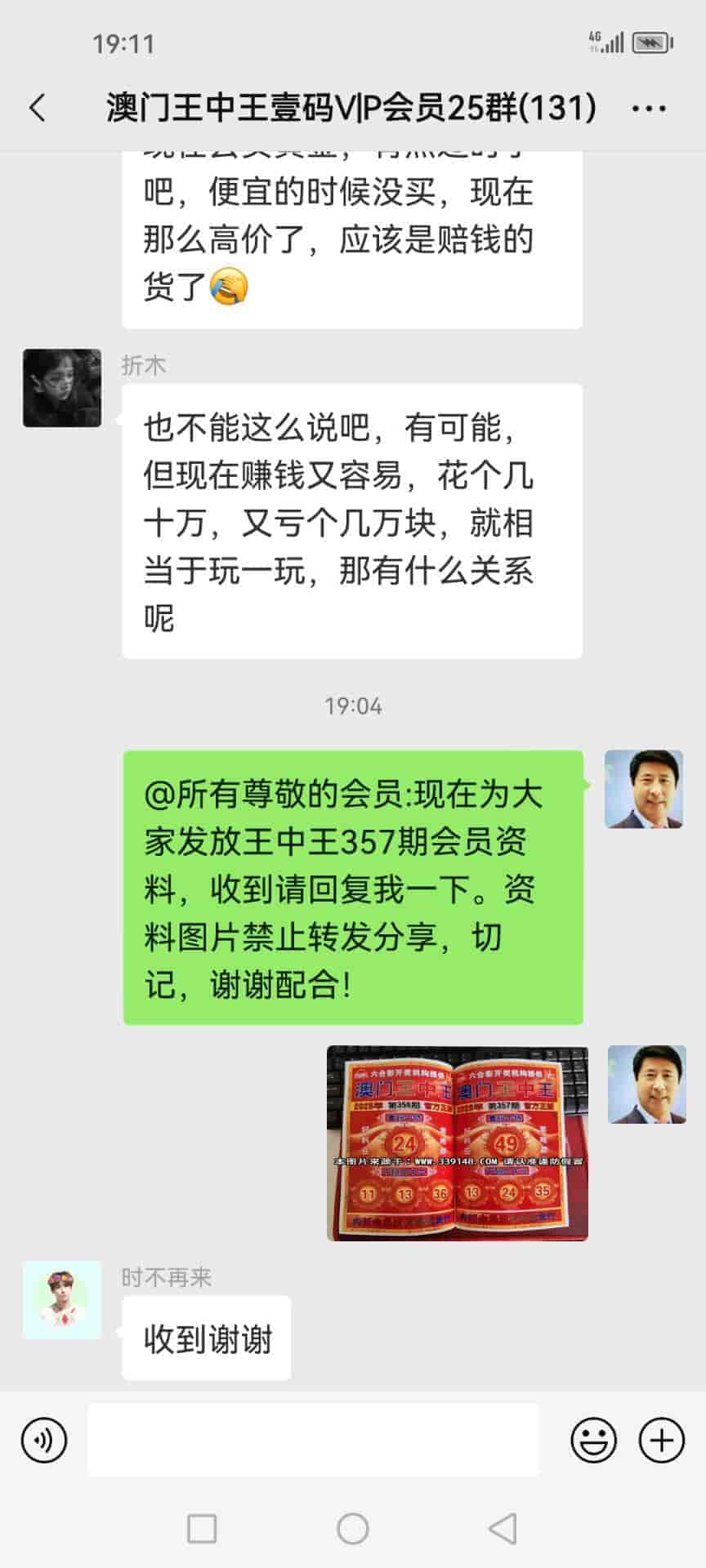
Task: Open 时不再来's profile avatar
Action: coord(62,1299)
